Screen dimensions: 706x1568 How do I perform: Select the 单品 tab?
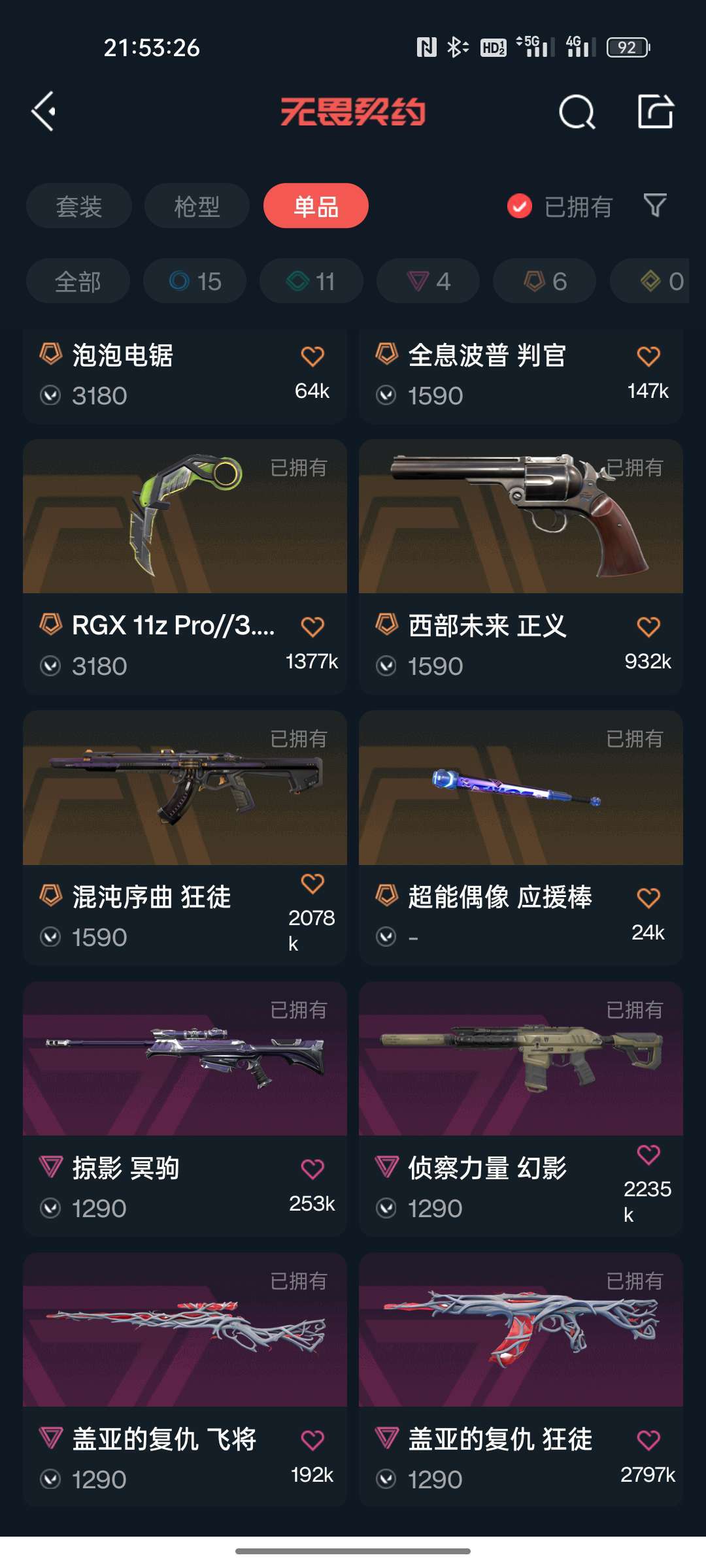pyautogui.click(x=316, y=206)
